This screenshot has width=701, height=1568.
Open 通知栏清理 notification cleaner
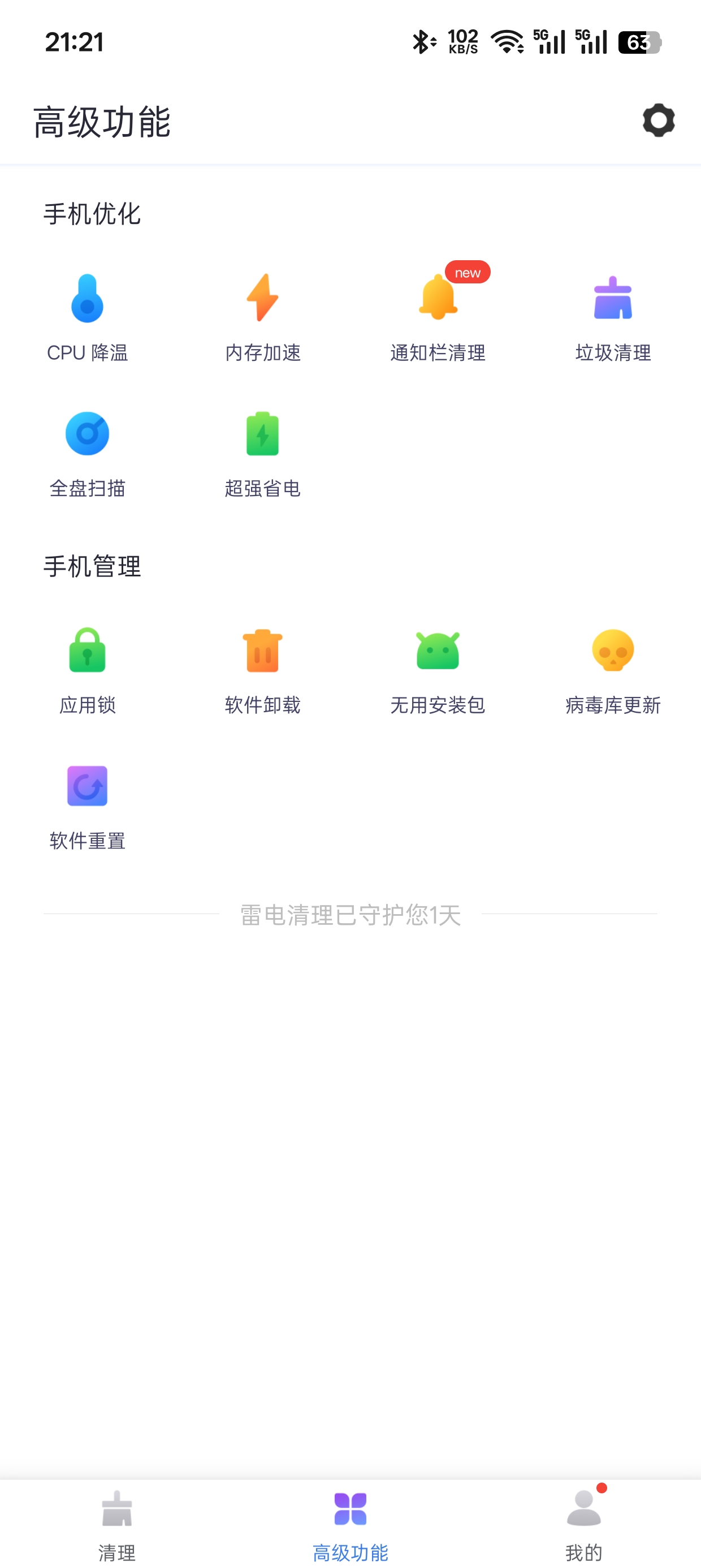coord(438,317)
